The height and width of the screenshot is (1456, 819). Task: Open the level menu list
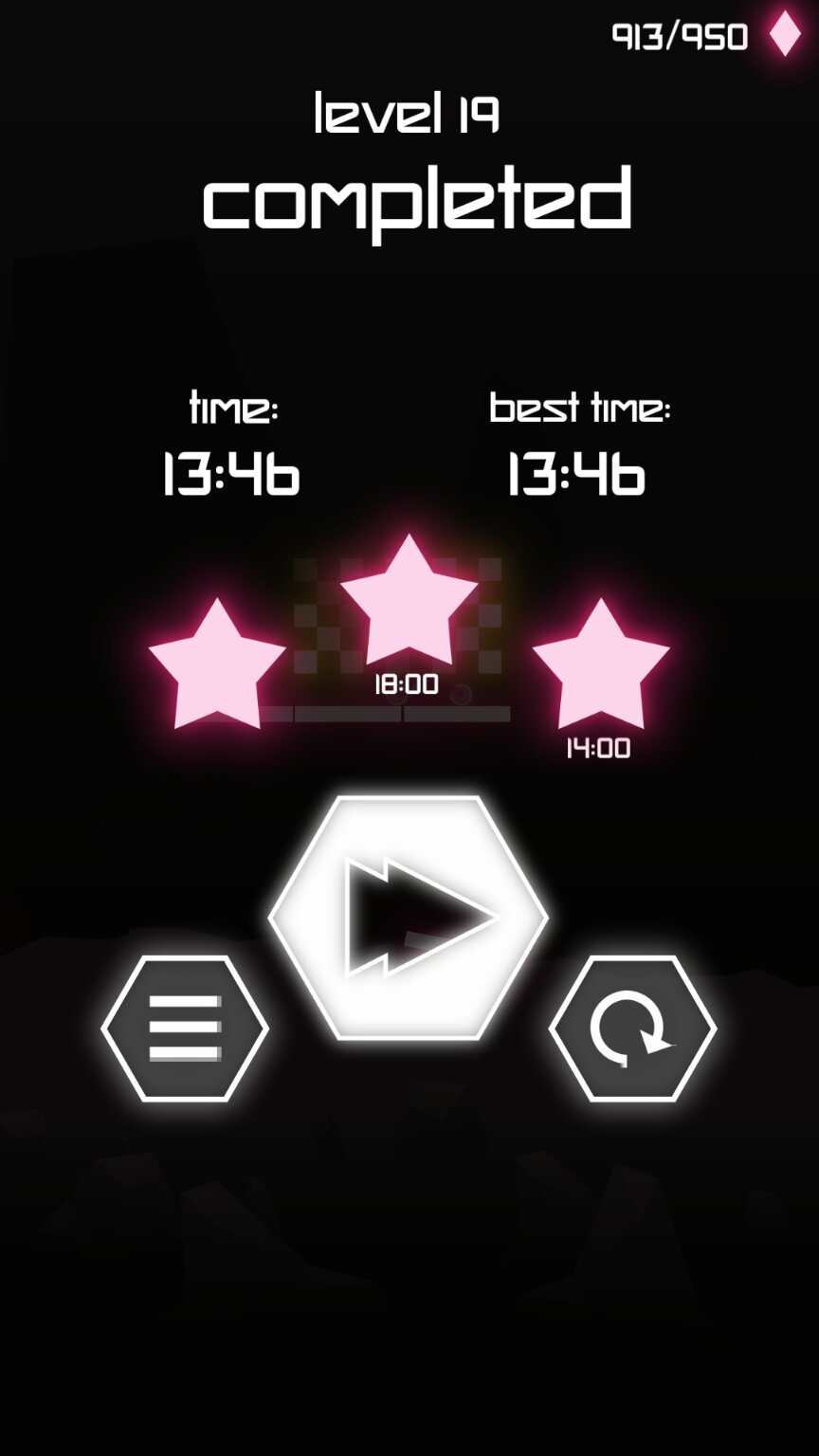[185, 1028]
